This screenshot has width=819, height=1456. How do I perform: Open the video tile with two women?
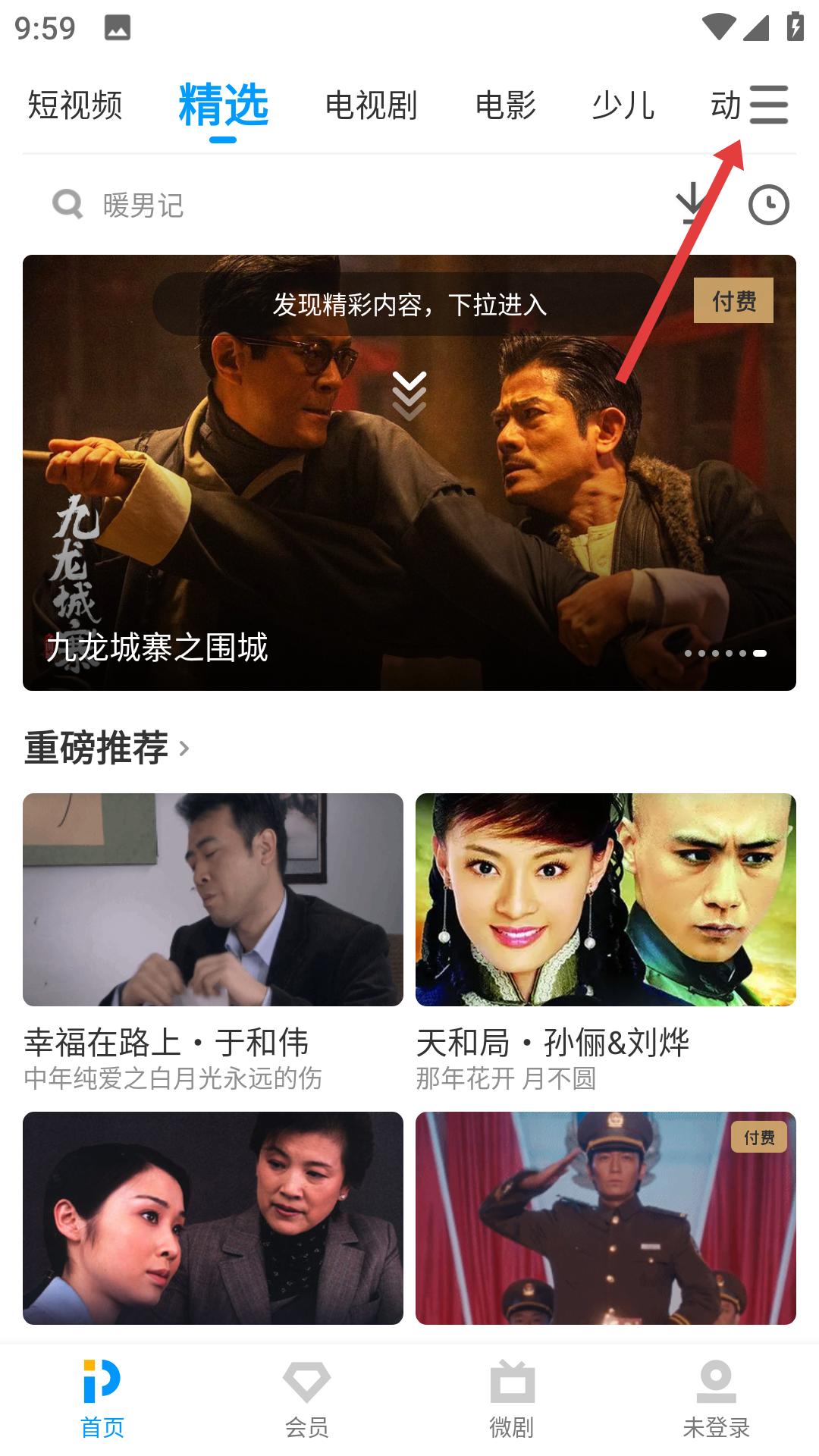(x=213, y=1218)
